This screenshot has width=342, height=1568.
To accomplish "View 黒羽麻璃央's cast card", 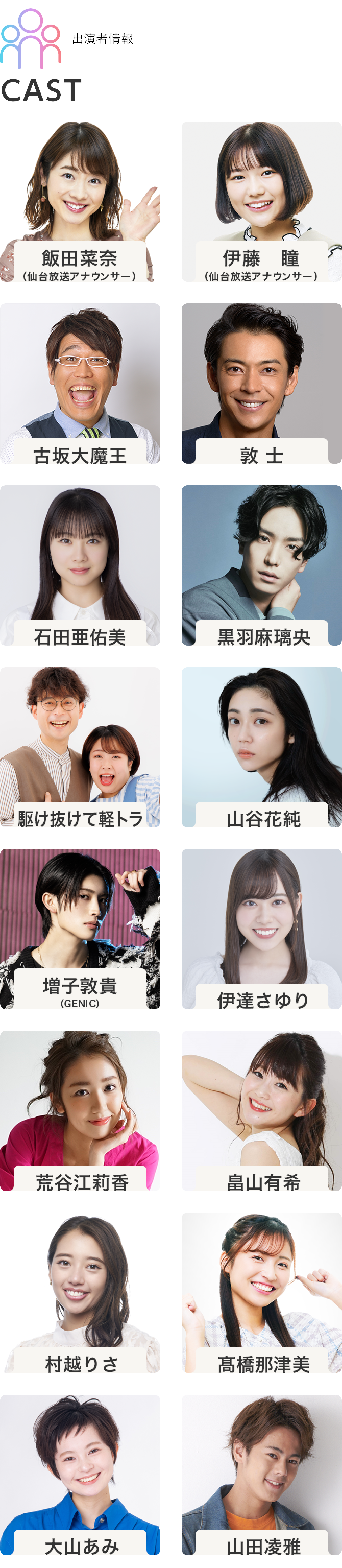I will tap(262, 565).
